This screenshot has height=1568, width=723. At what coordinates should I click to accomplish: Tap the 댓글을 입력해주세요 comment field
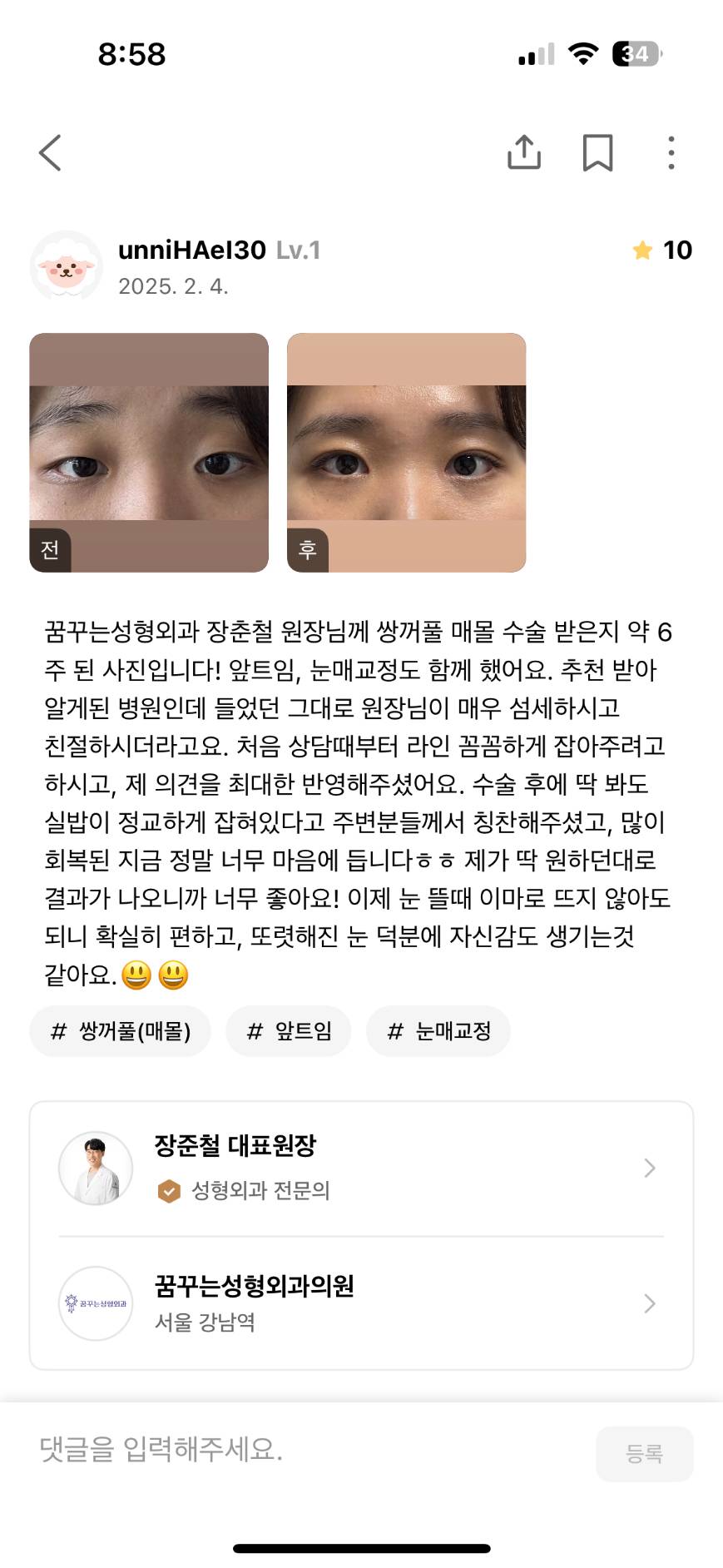tap(308, 1451)
